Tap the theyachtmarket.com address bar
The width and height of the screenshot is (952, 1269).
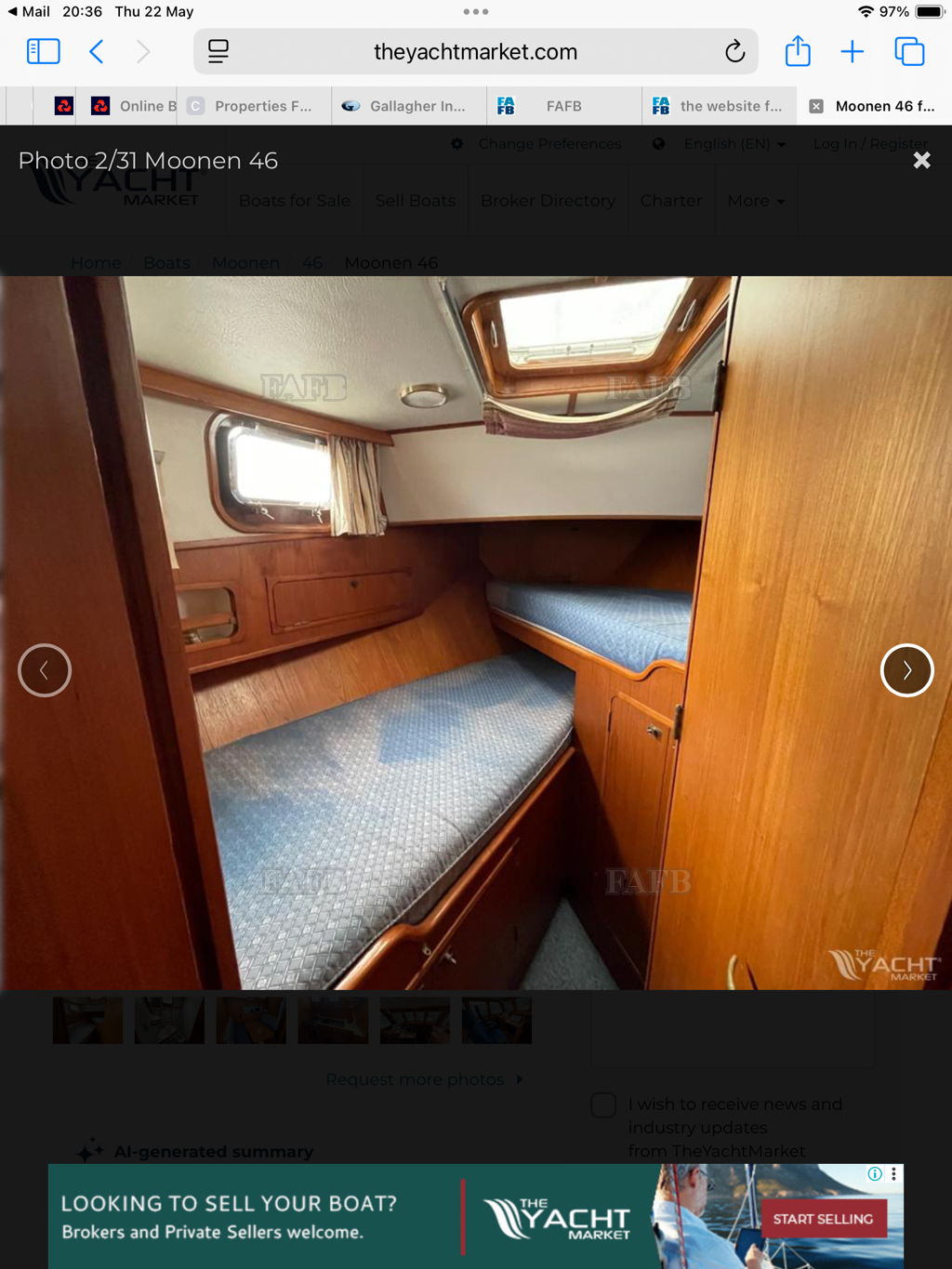(x=475, y=52)
